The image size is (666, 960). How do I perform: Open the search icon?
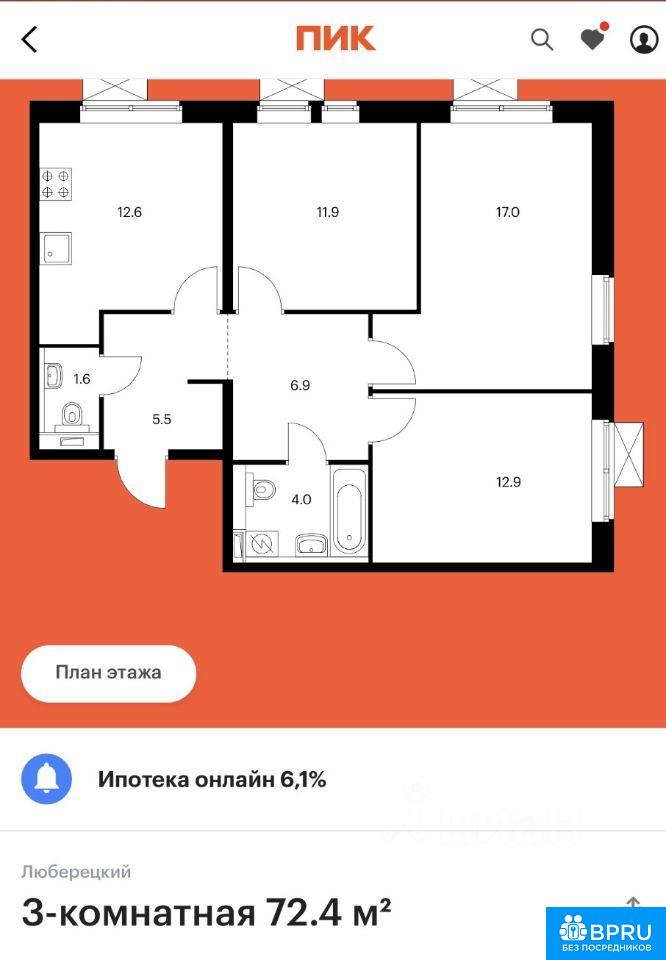click(541, 39)
